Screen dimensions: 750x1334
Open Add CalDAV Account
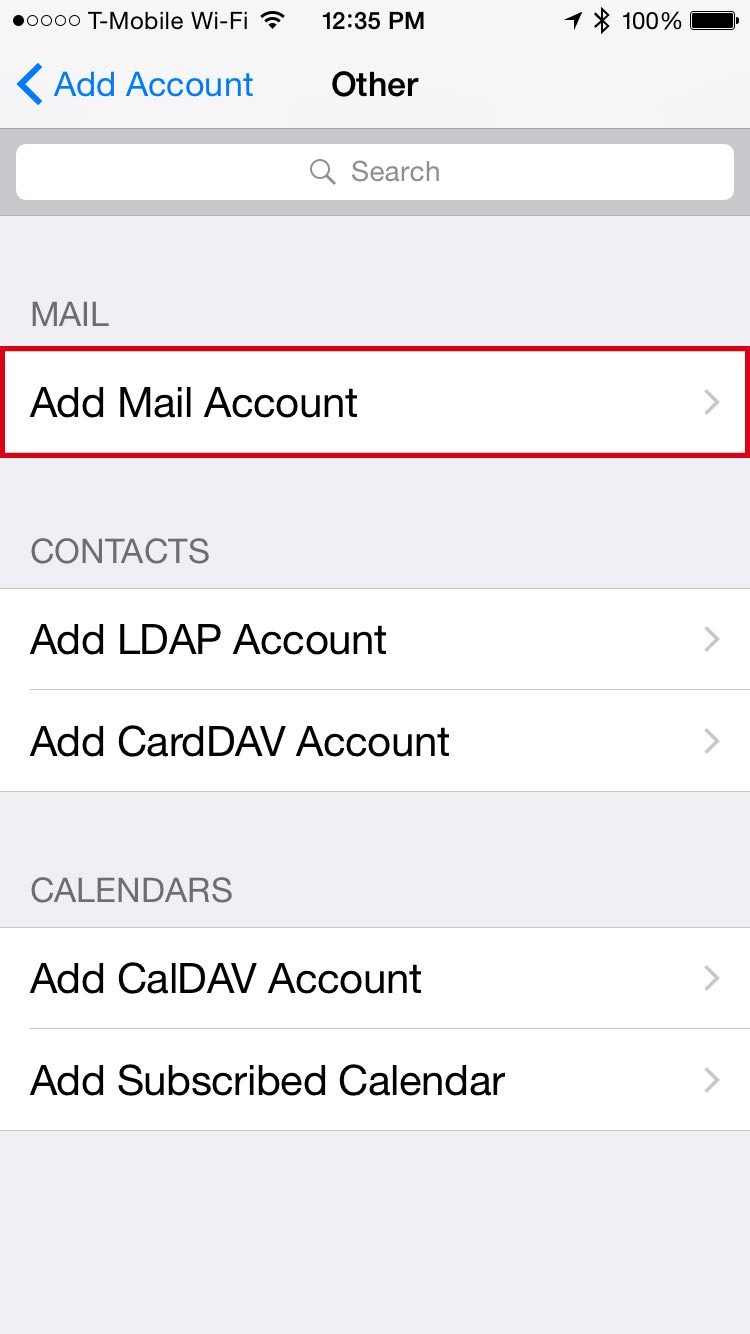click(x=375, y=978)
